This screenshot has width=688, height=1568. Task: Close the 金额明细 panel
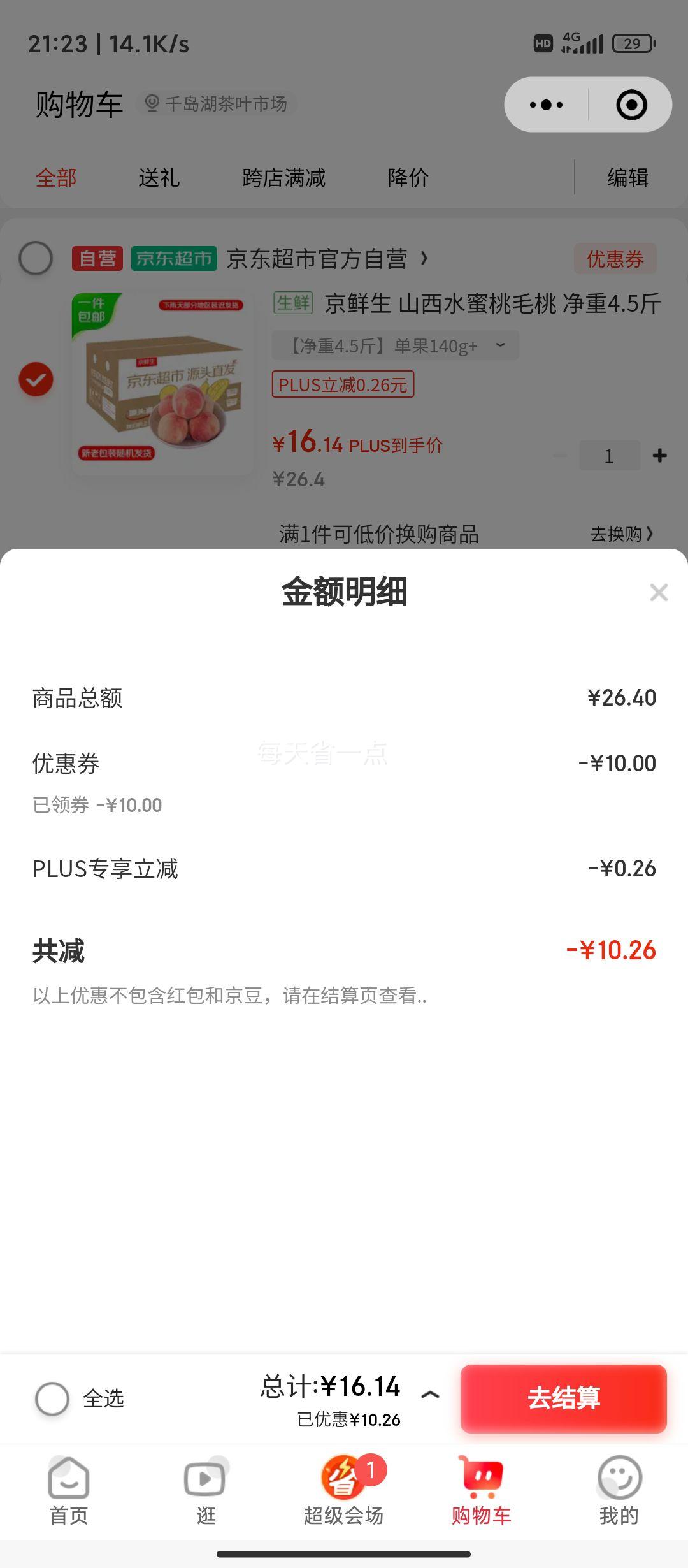(659, 593)
